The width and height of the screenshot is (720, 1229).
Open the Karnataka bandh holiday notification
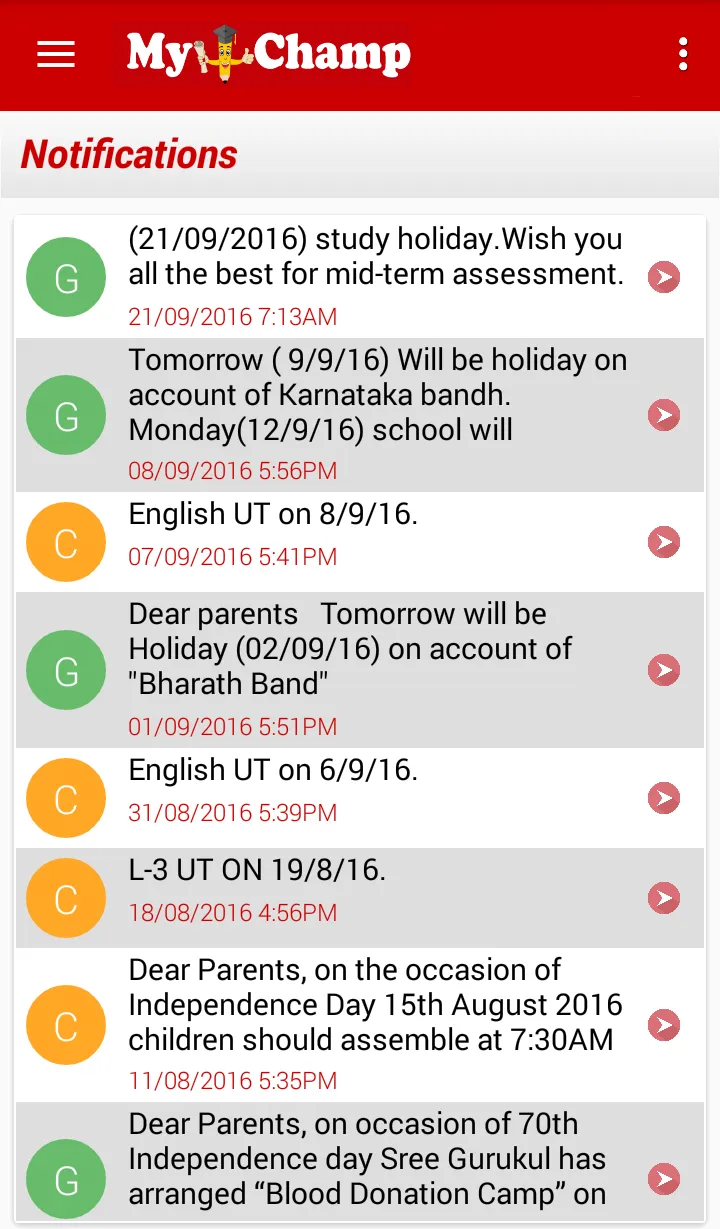(x=377, y=413)
